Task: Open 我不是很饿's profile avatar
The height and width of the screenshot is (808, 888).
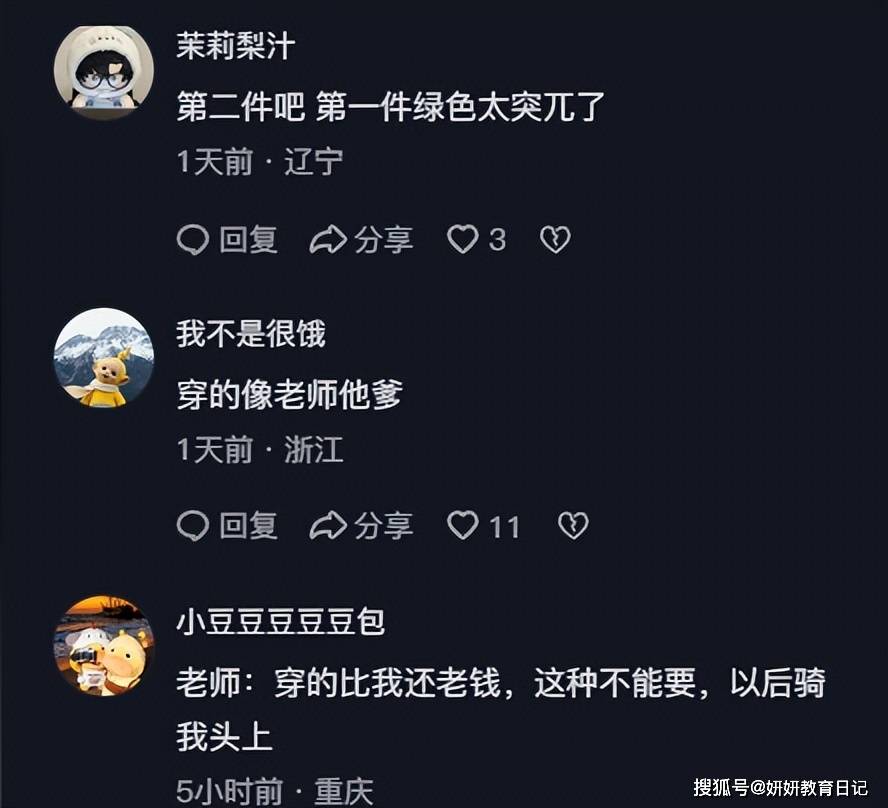Action: coord(103,357)
